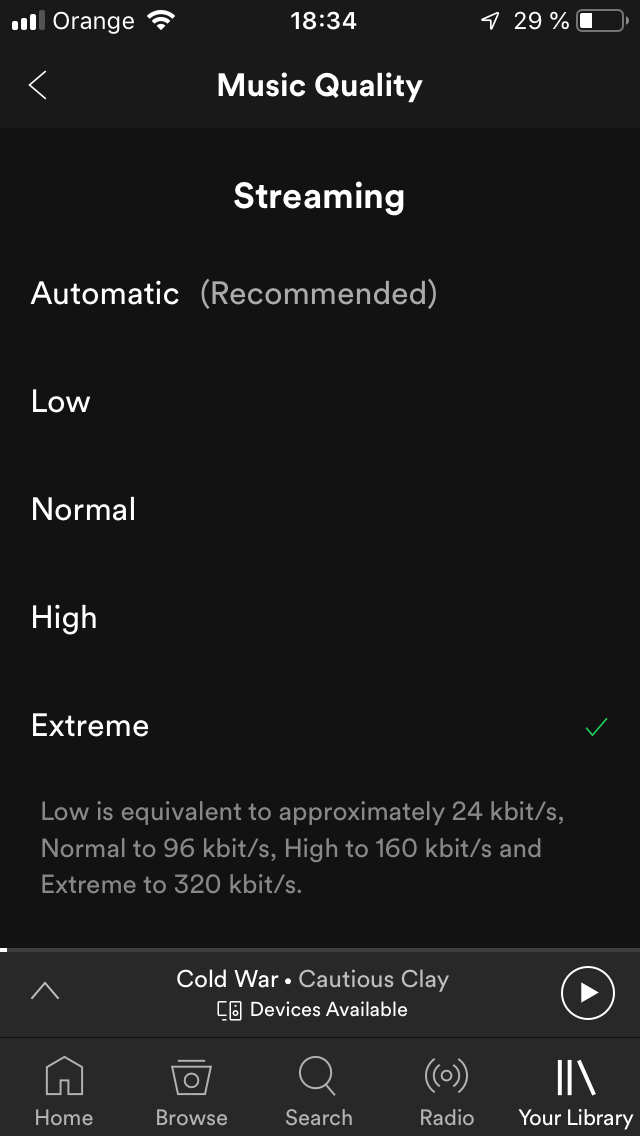Switch to Your Library tab

tap(575, 1091)
